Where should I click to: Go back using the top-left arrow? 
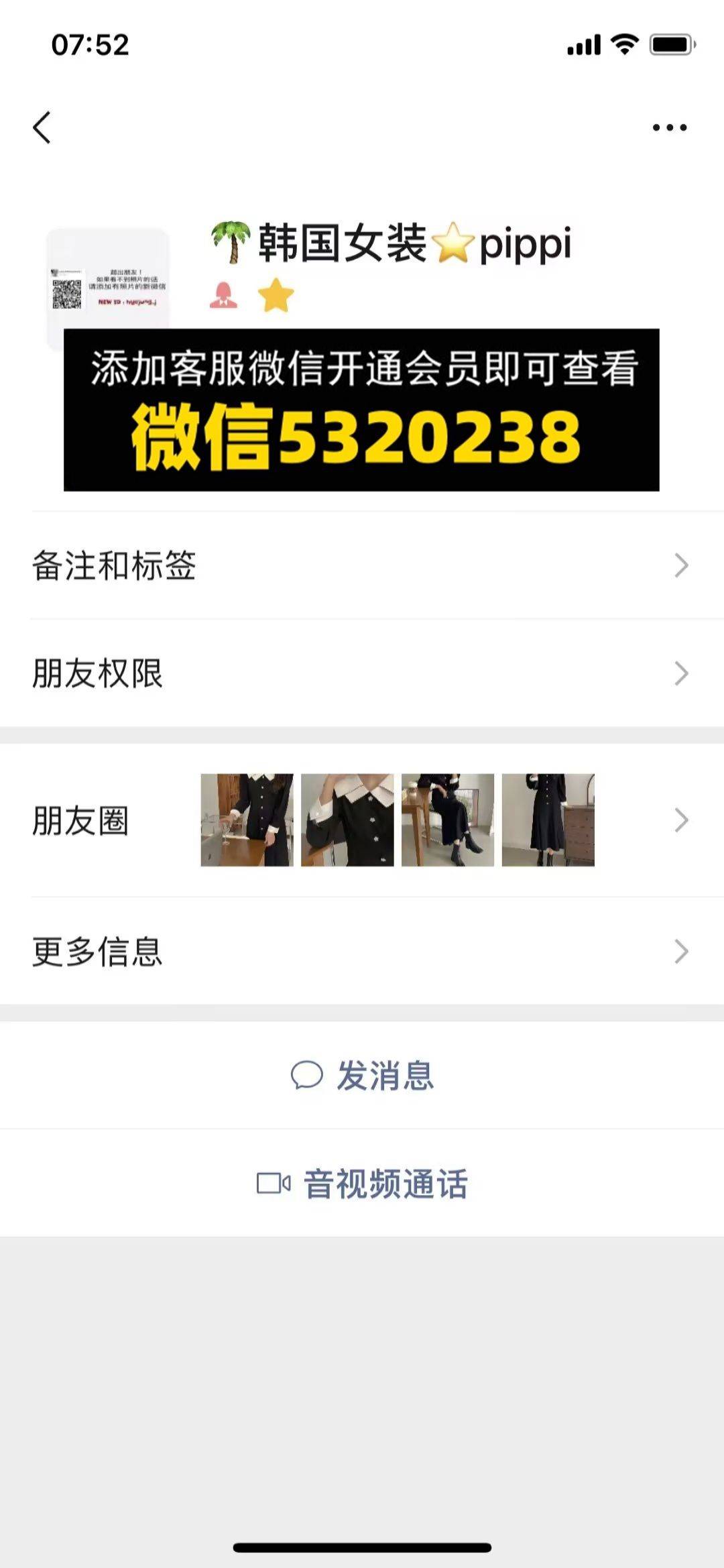(42, 127)
